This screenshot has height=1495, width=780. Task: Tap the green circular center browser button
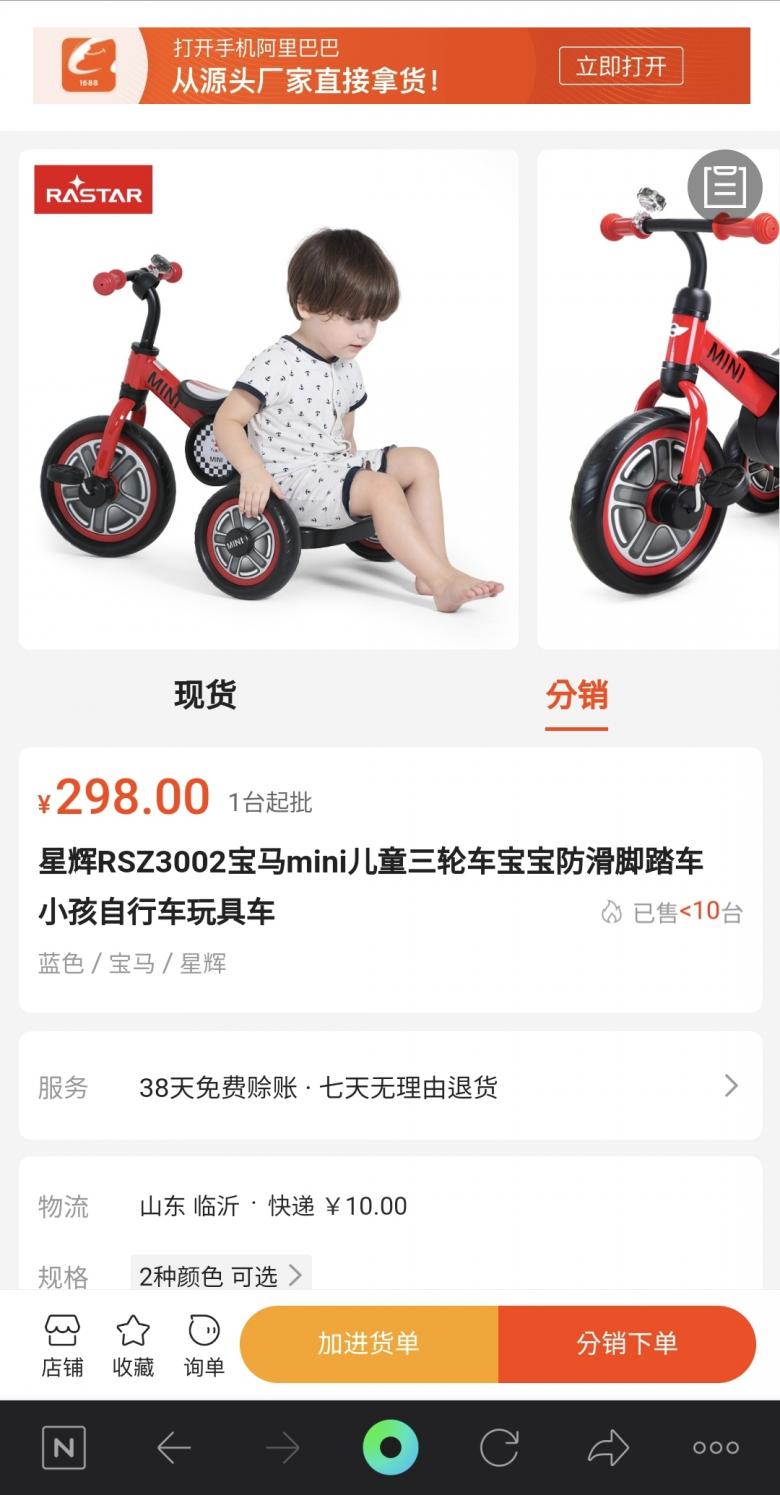click(390, 1447)
